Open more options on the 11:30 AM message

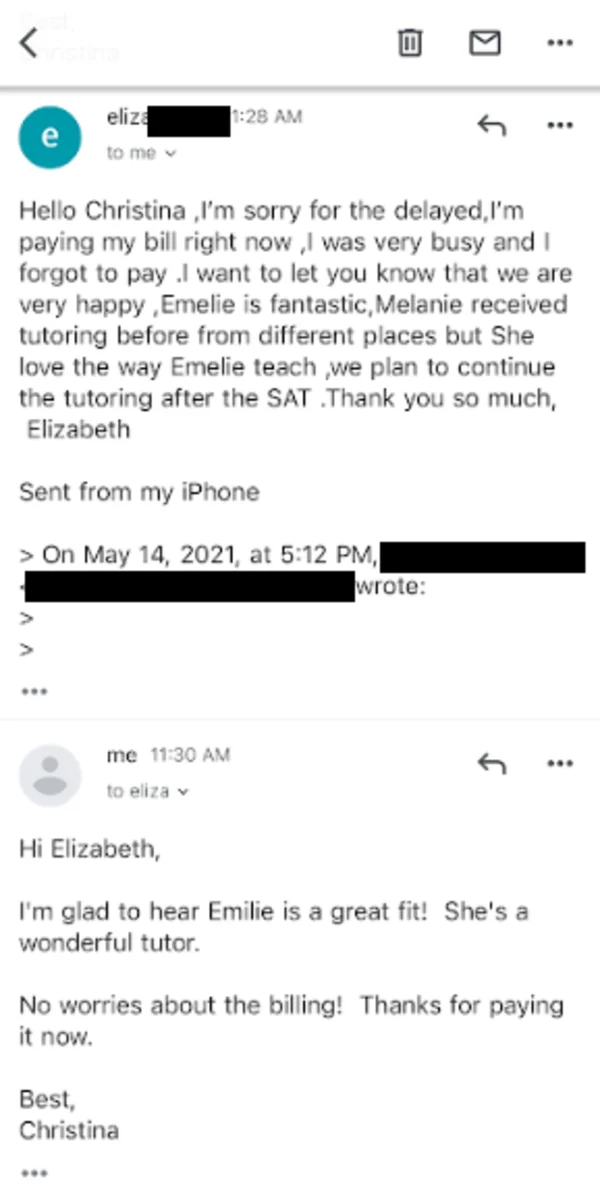click(560, 763)
